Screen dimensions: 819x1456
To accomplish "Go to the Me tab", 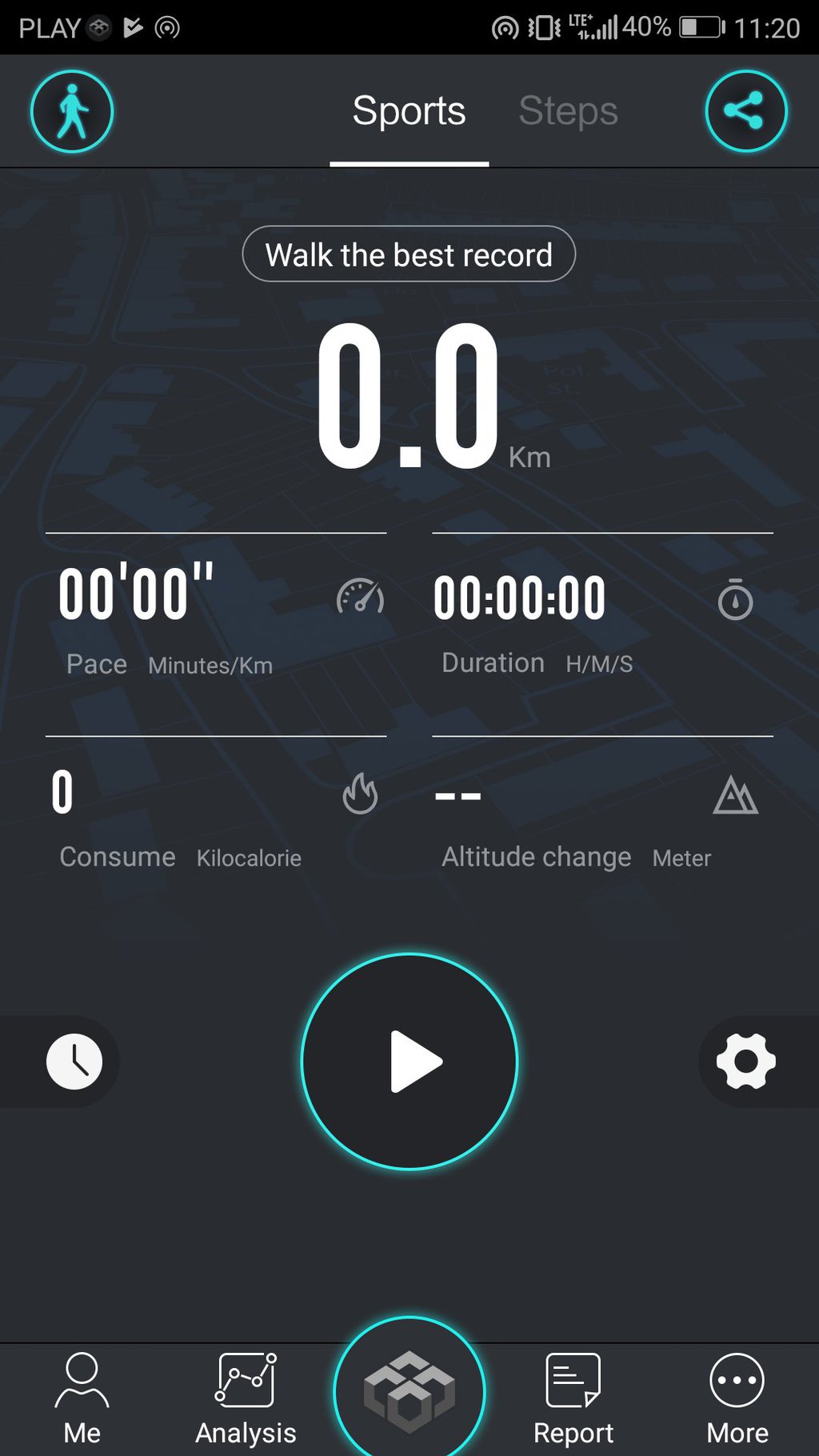I will point(82,1398).
